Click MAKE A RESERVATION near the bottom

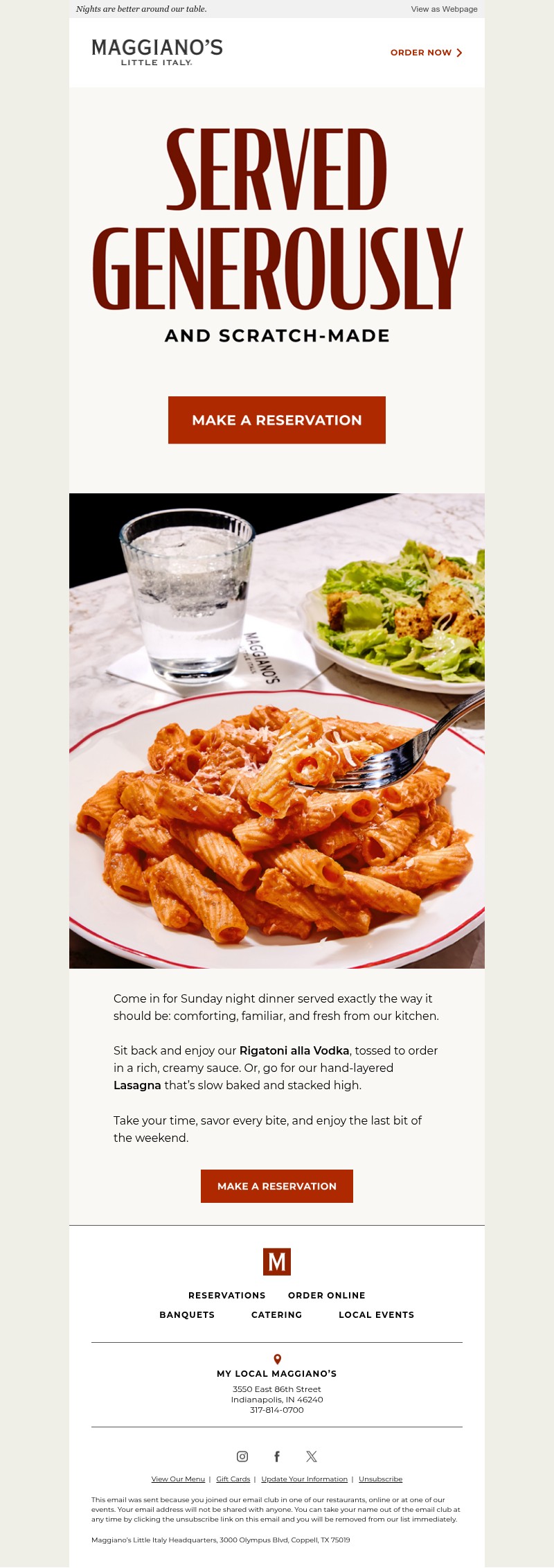[276, 1186]
